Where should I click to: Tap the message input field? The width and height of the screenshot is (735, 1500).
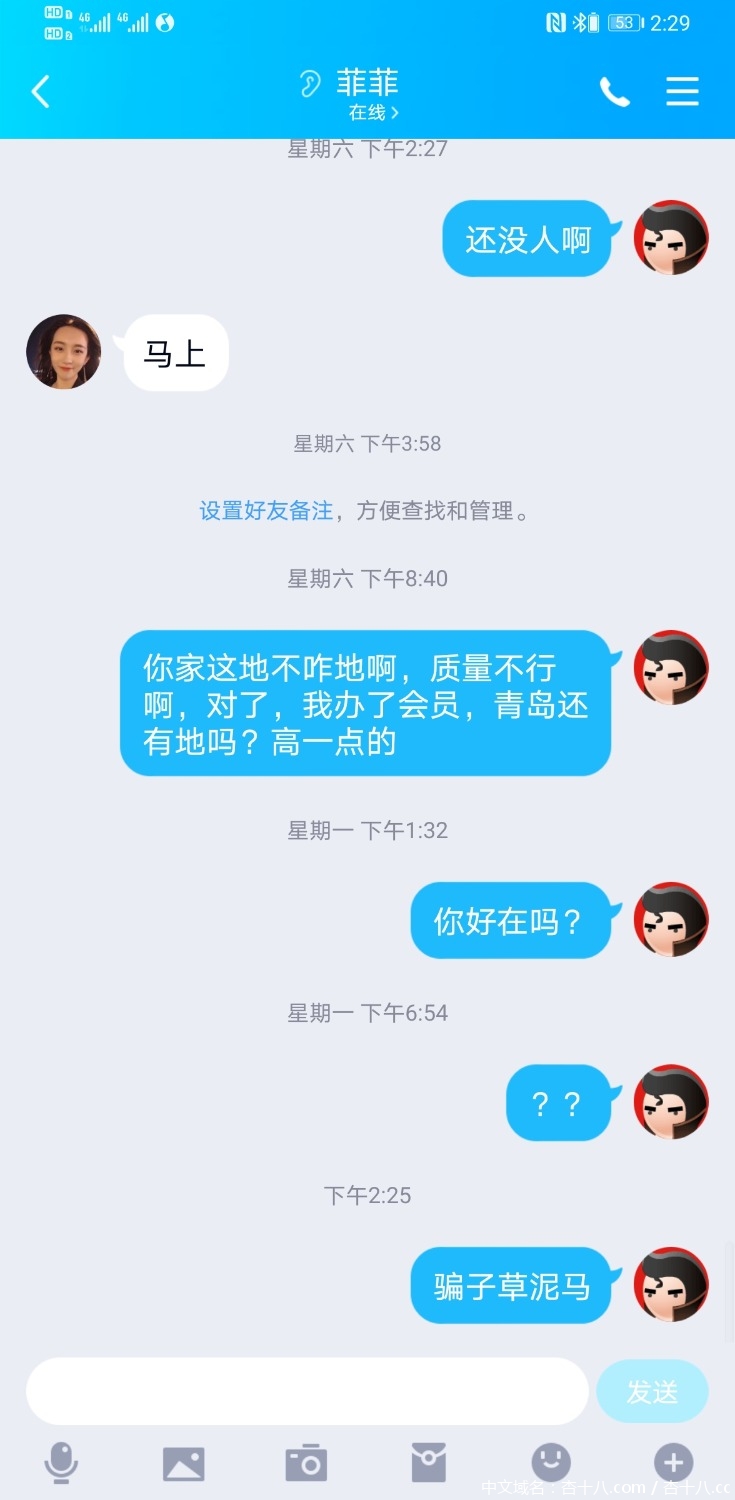pyautogui.click(x=307, y=1390)
